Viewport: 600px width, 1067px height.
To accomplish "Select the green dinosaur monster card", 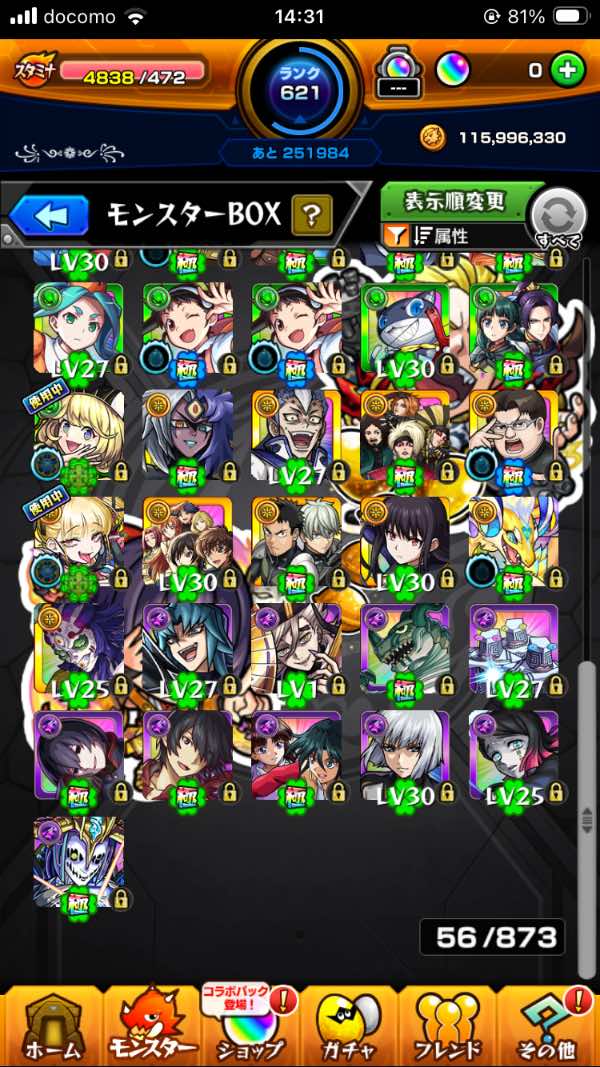I will [405, 648].
